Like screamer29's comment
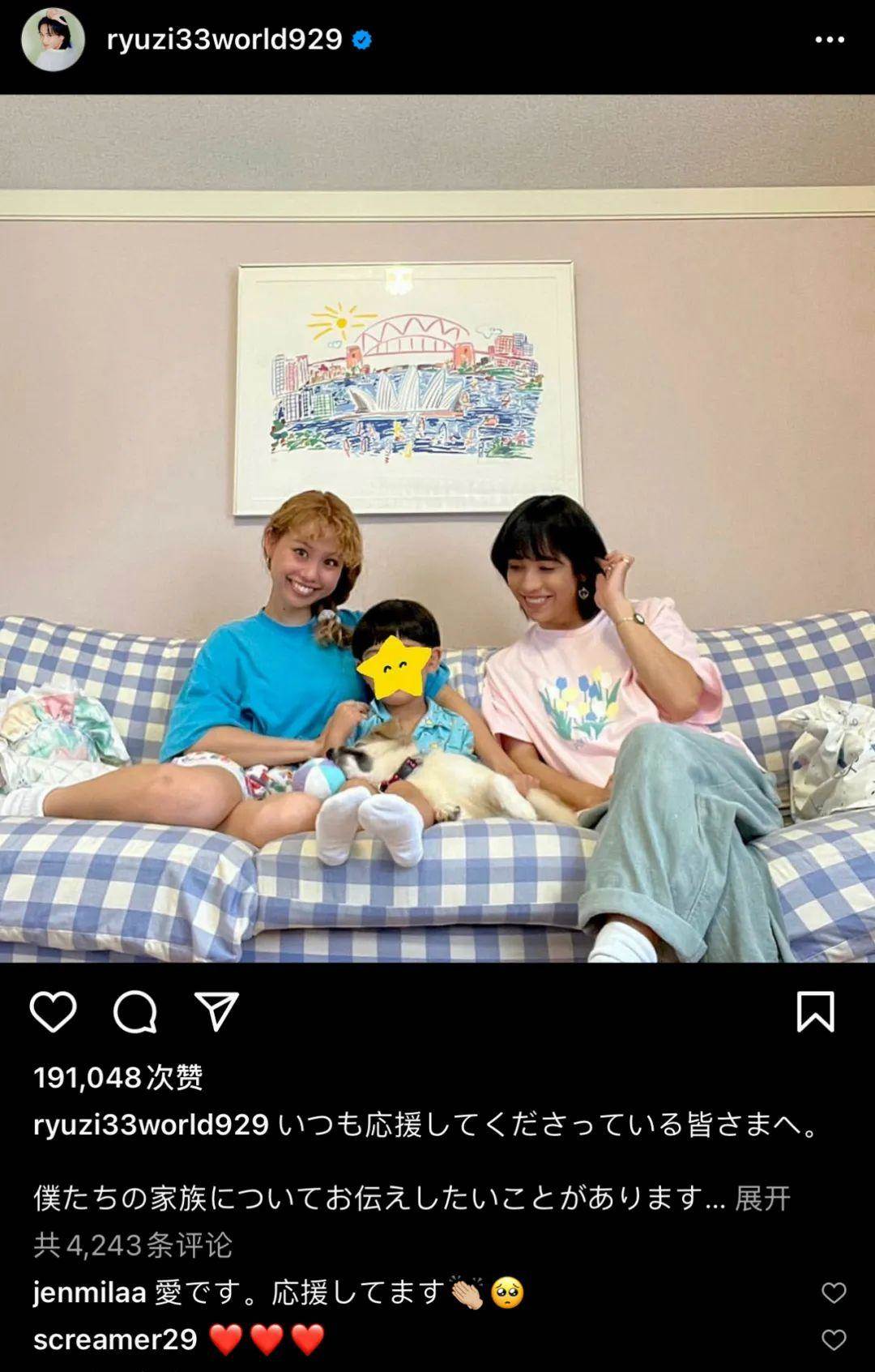Viewport: 875px width, 1372px height. (x=833, y=1340)
